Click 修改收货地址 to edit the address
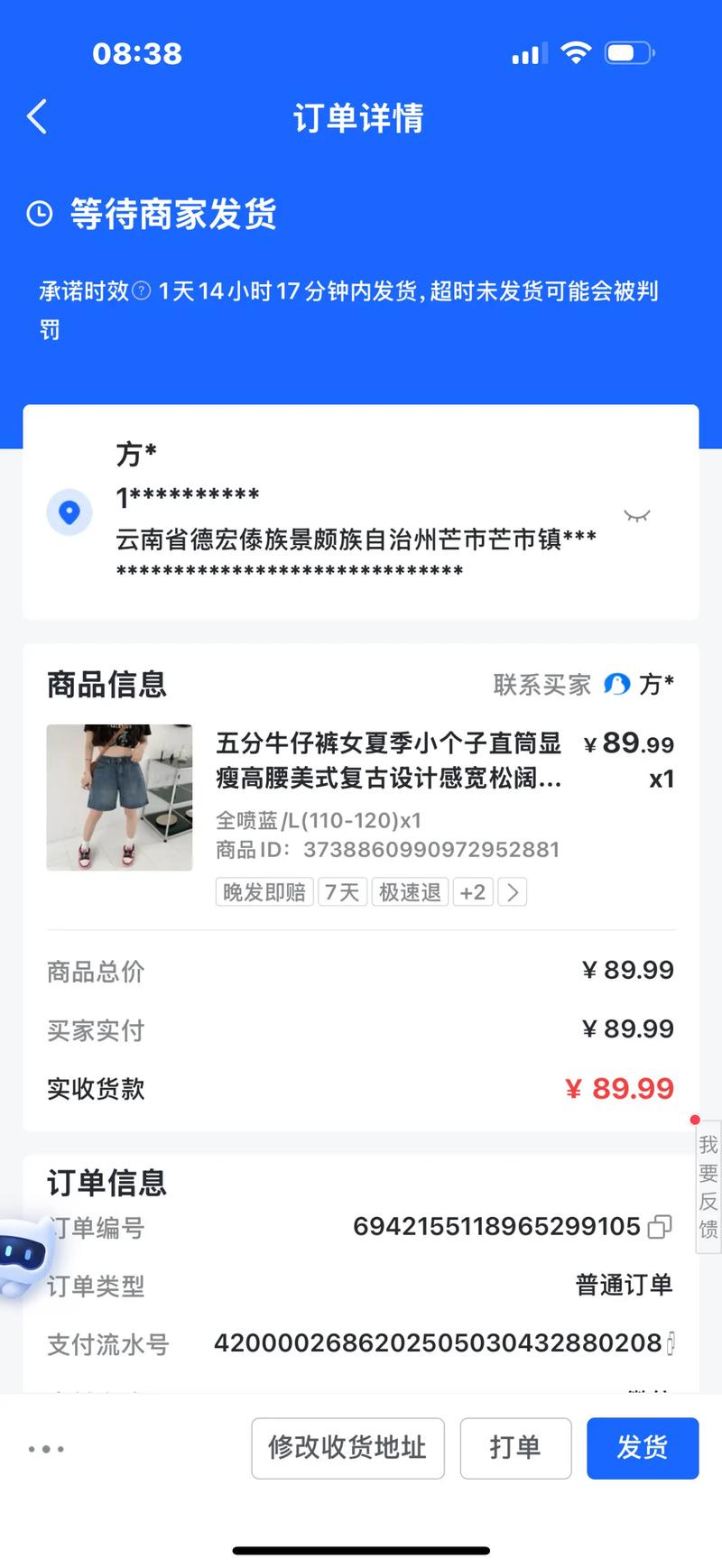The height and width of the screenshot is (1568, 722). click(348, 1448)
